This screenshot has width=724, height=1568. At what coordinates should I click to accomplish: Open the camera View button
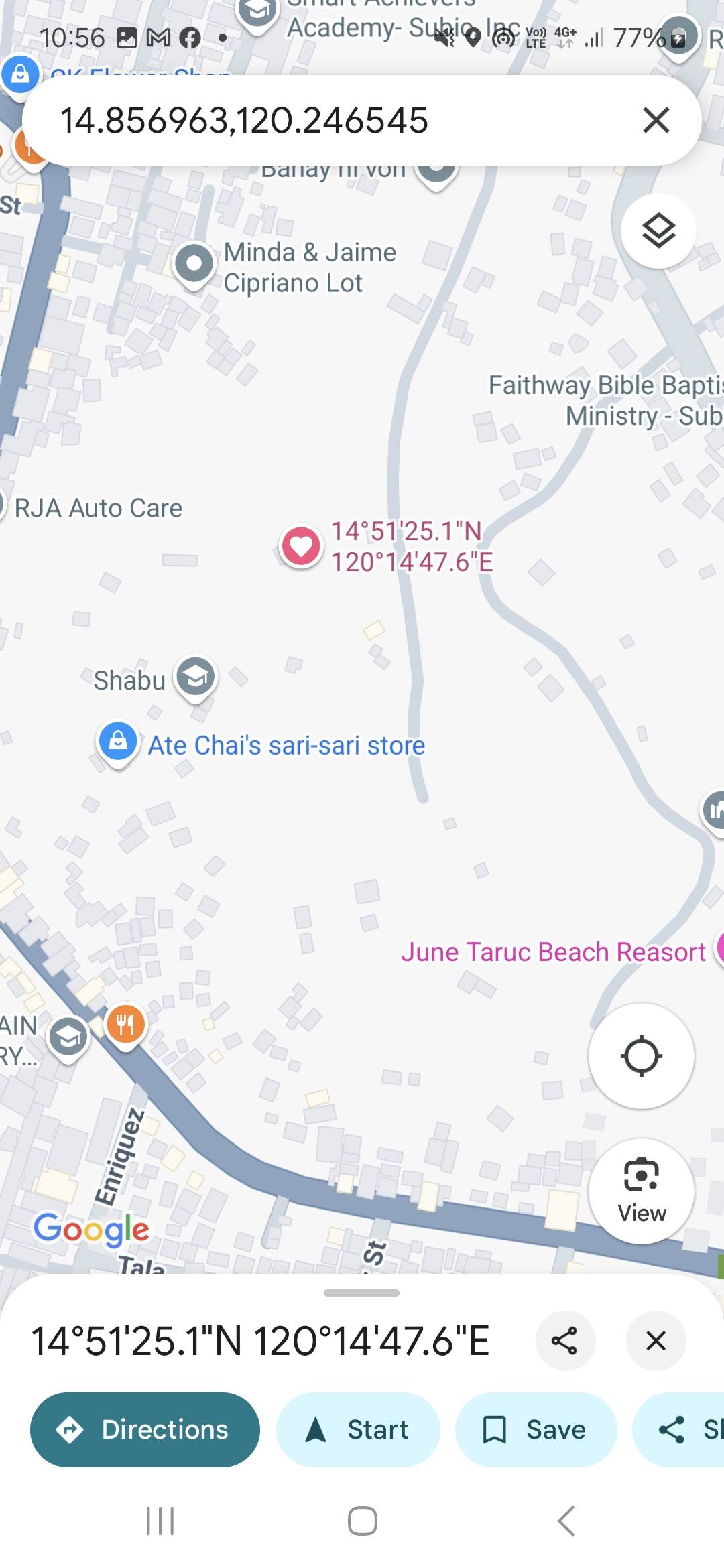pyautogui.click(x=641, y=1191)
